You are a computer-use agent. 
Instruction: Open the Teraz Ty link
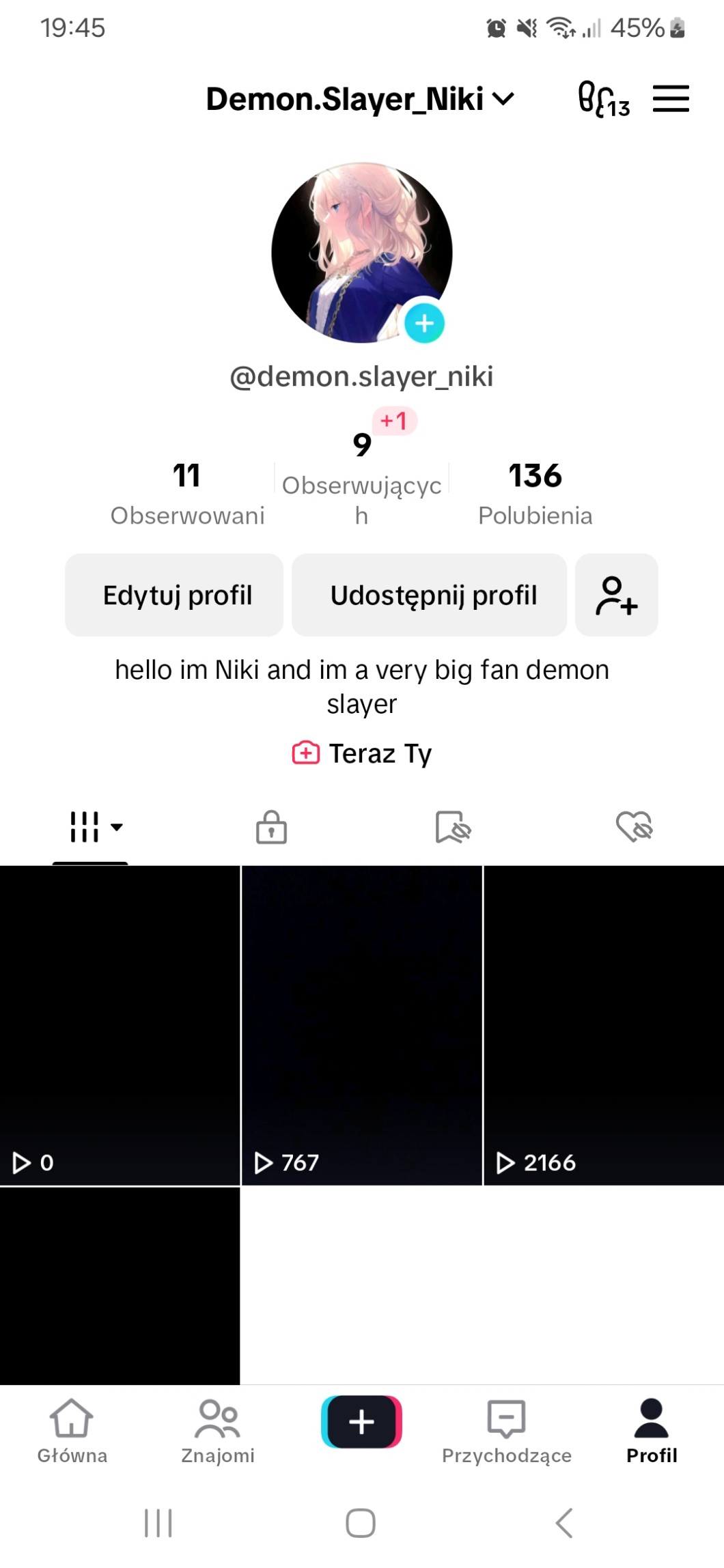click(362, 753)
